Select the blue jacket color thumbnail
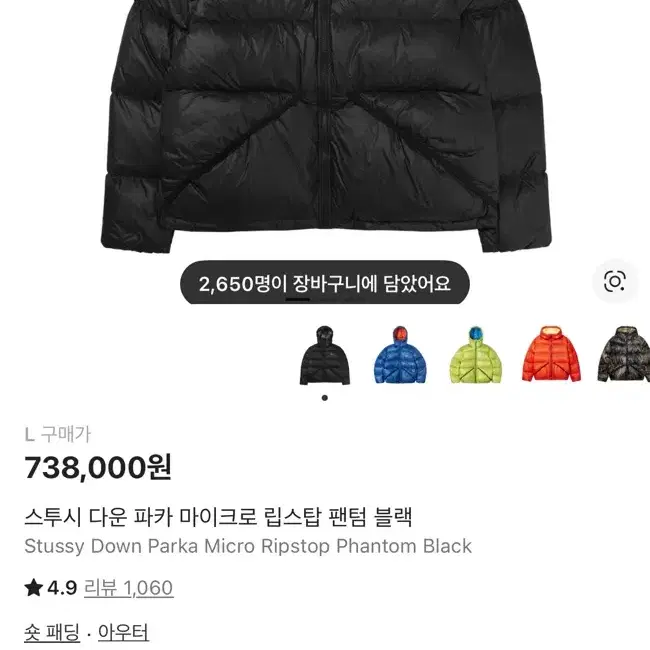Screen dimensions: 650x650 [x=400, y=355]
